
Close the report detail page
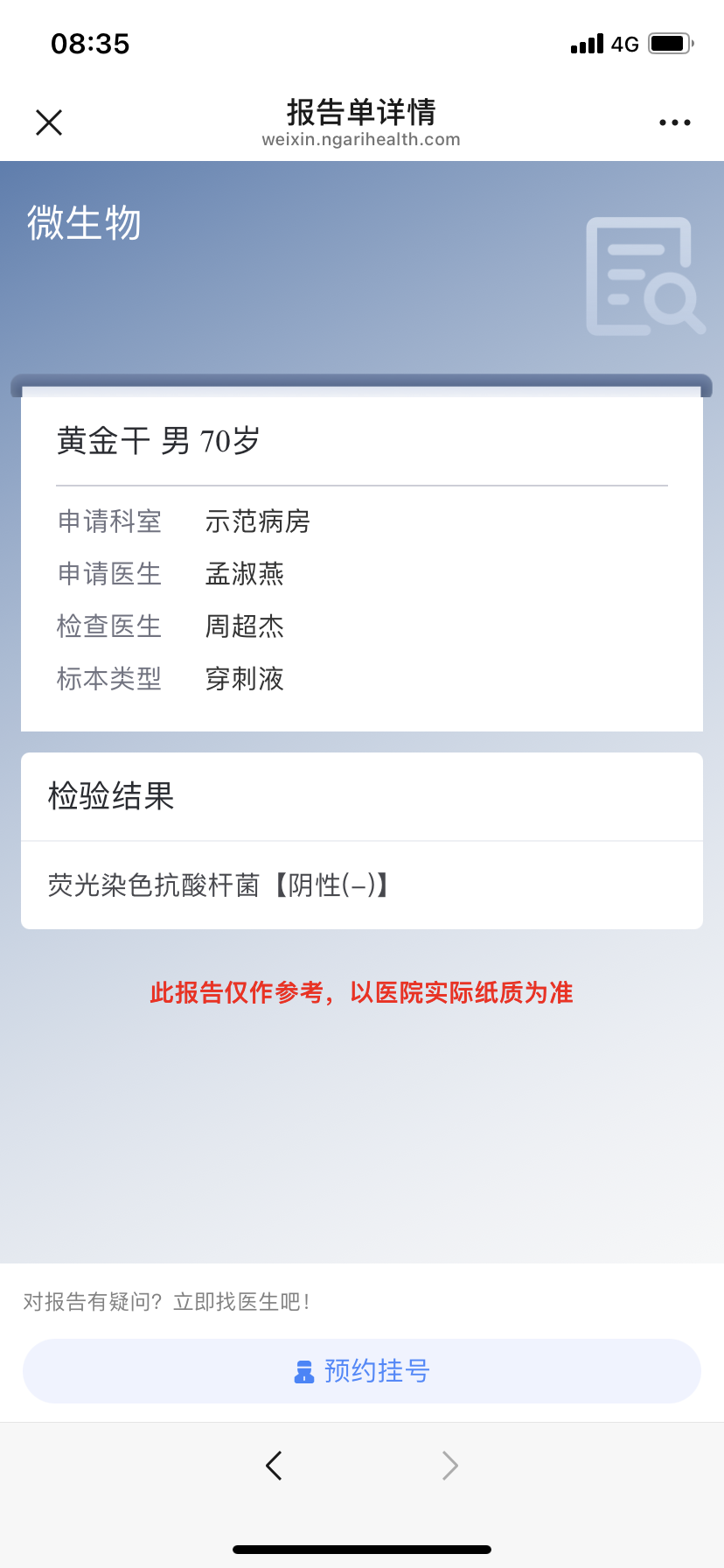click(49, 122)
